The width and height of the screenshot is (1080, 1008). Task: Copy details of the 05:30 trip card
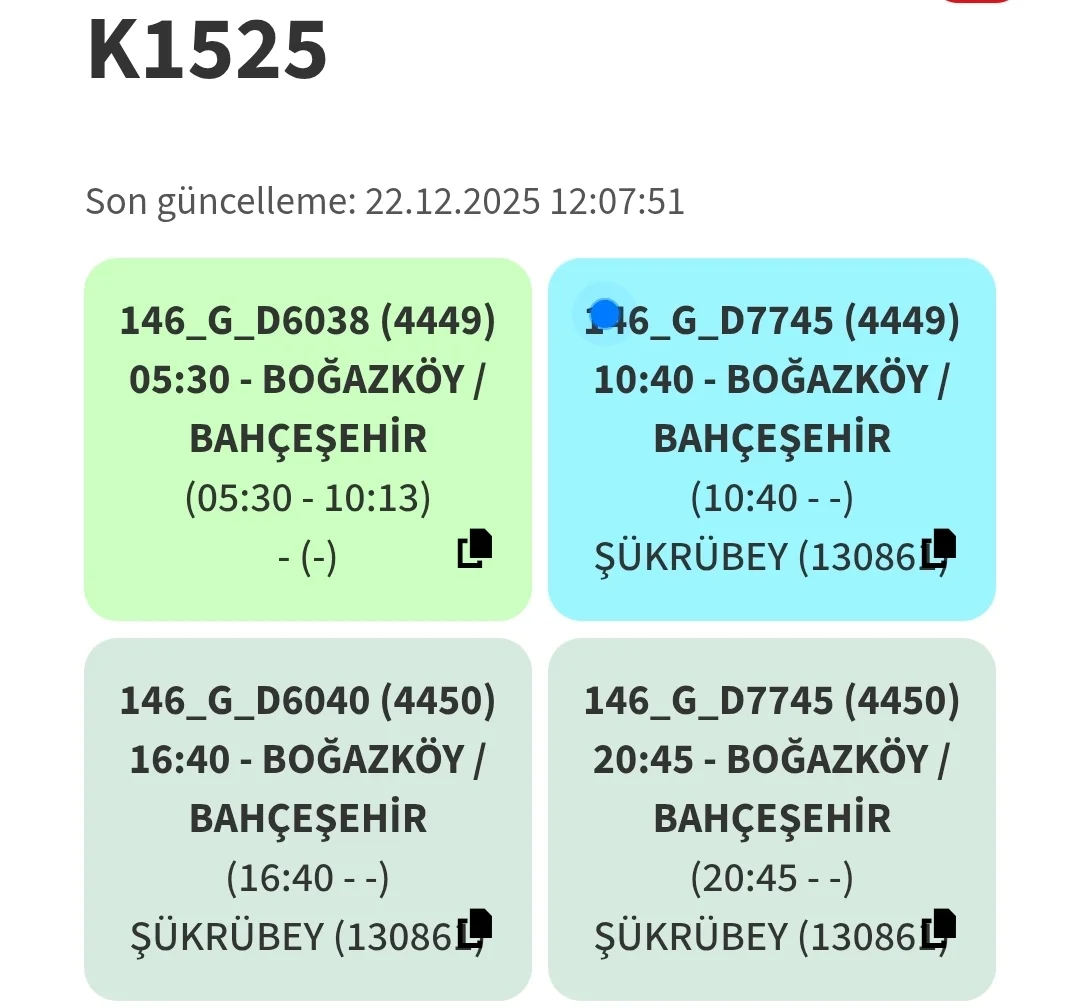475,548
